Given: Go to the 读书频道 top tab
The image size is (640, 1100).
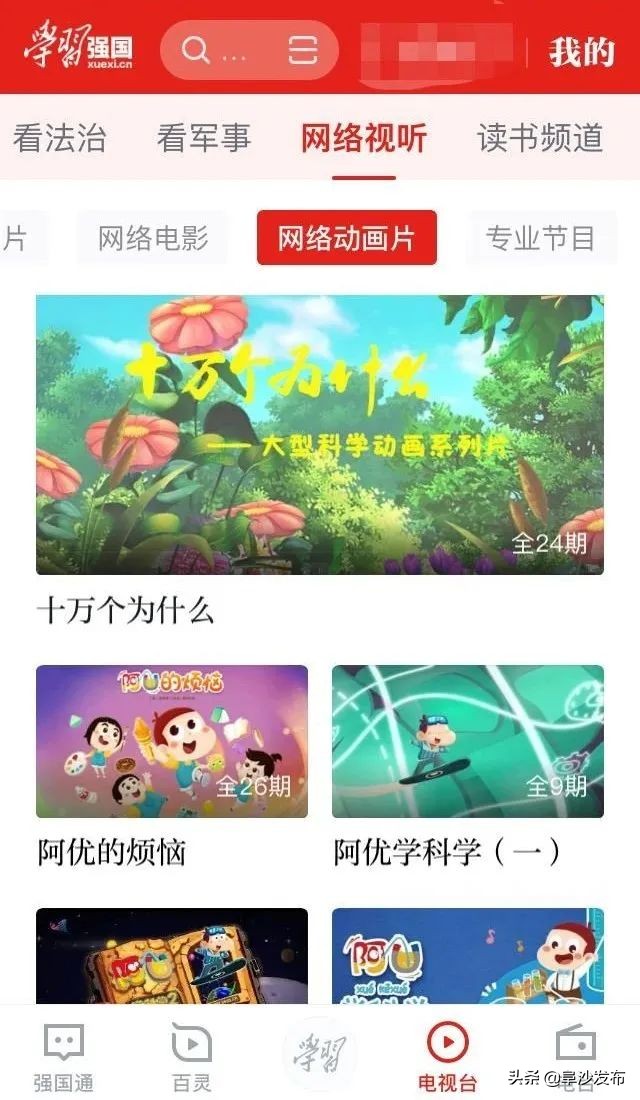Looking at the screenshot, I should tap(540, 138).
